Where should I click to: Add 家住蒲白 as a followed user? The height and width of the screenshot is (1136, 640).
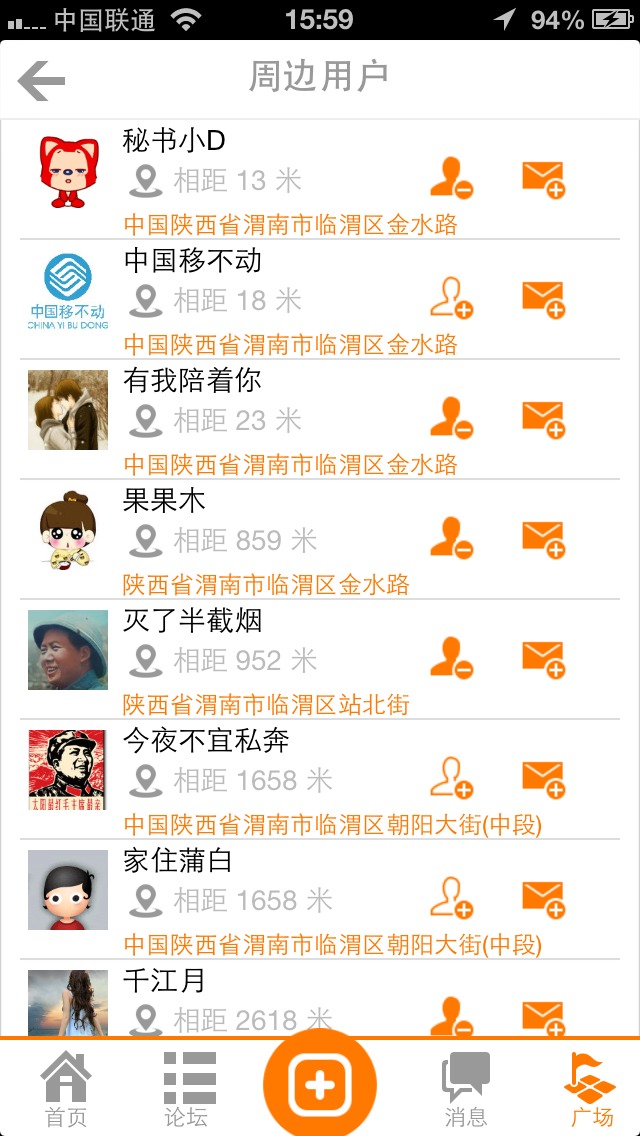click(450, 898)
